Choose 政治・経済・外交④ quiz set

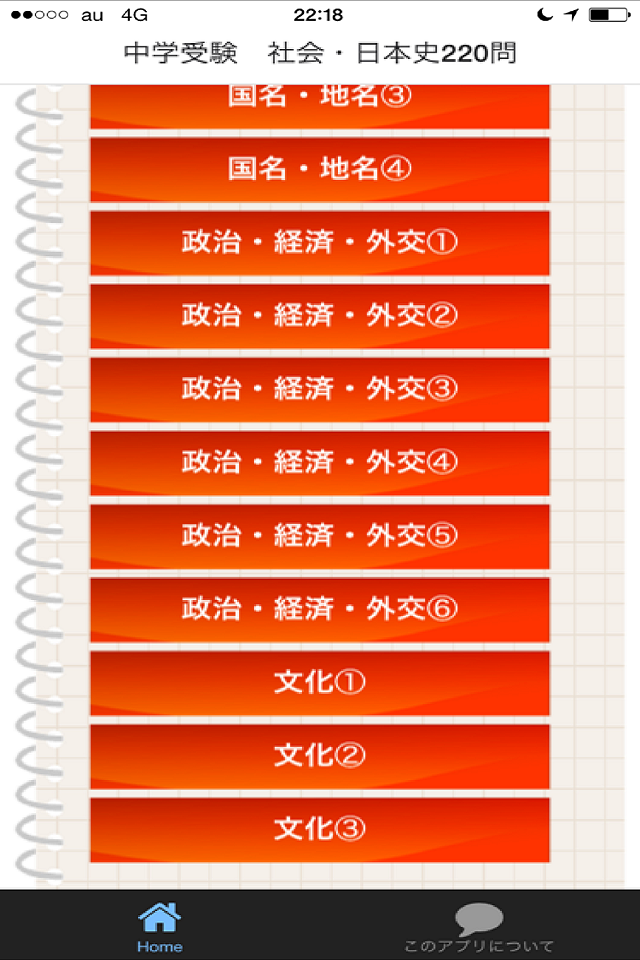319,462
